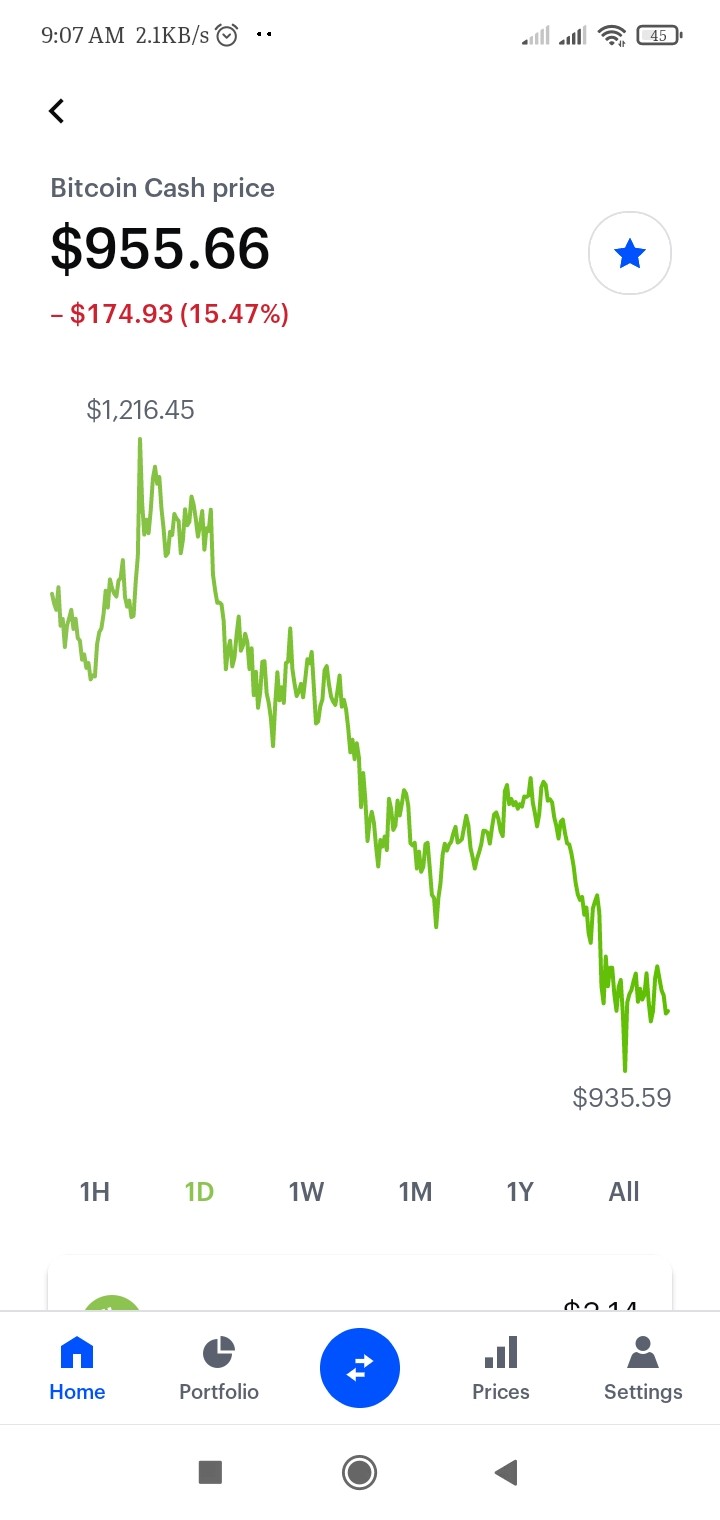The height and width of the screenshot is (1520, 720).
Task: Switch chart to All time
Action: click(624, 1192)
